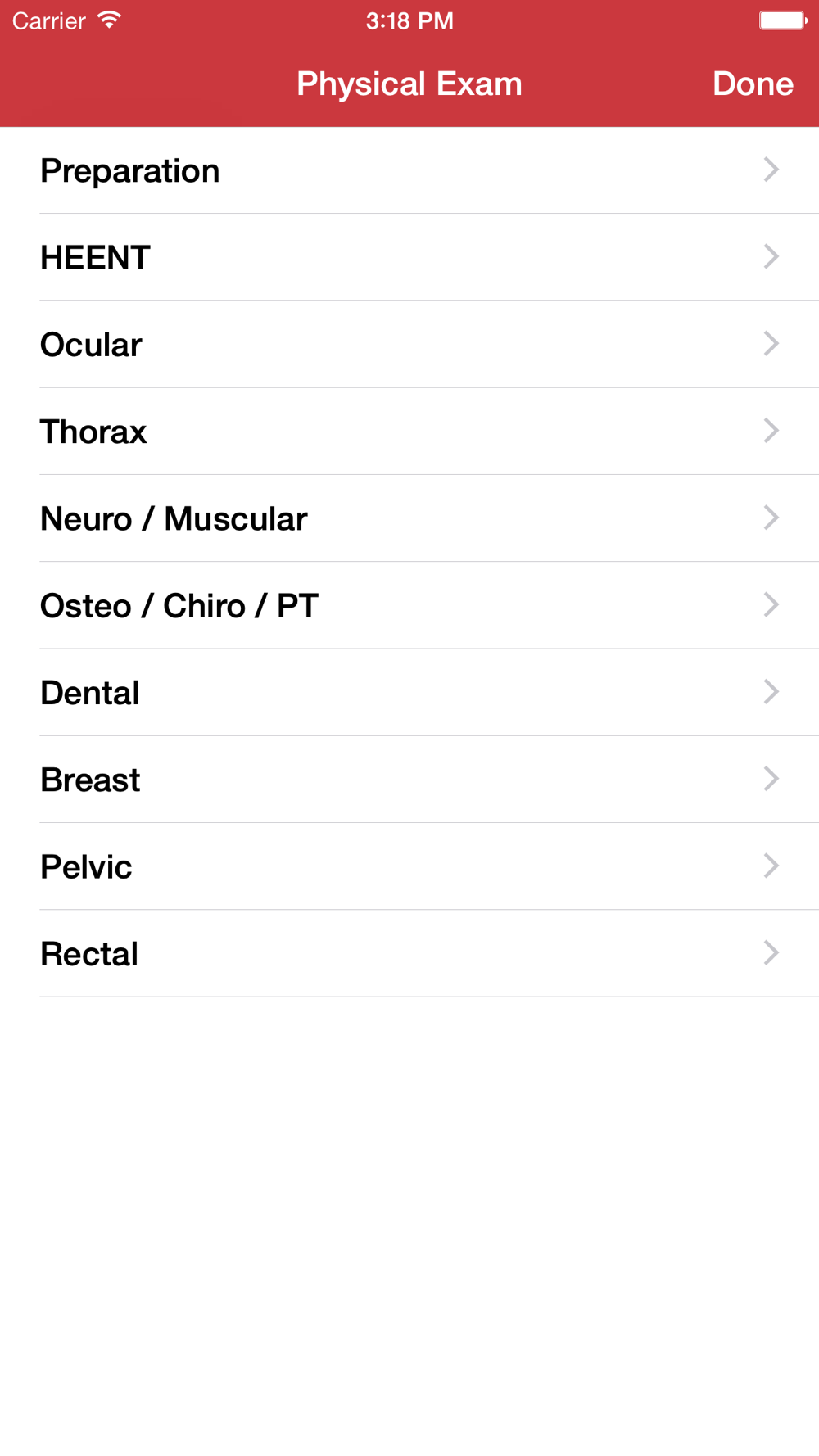
Task: Tap Done in the navigation bar
Action: (x=753, y=84)
